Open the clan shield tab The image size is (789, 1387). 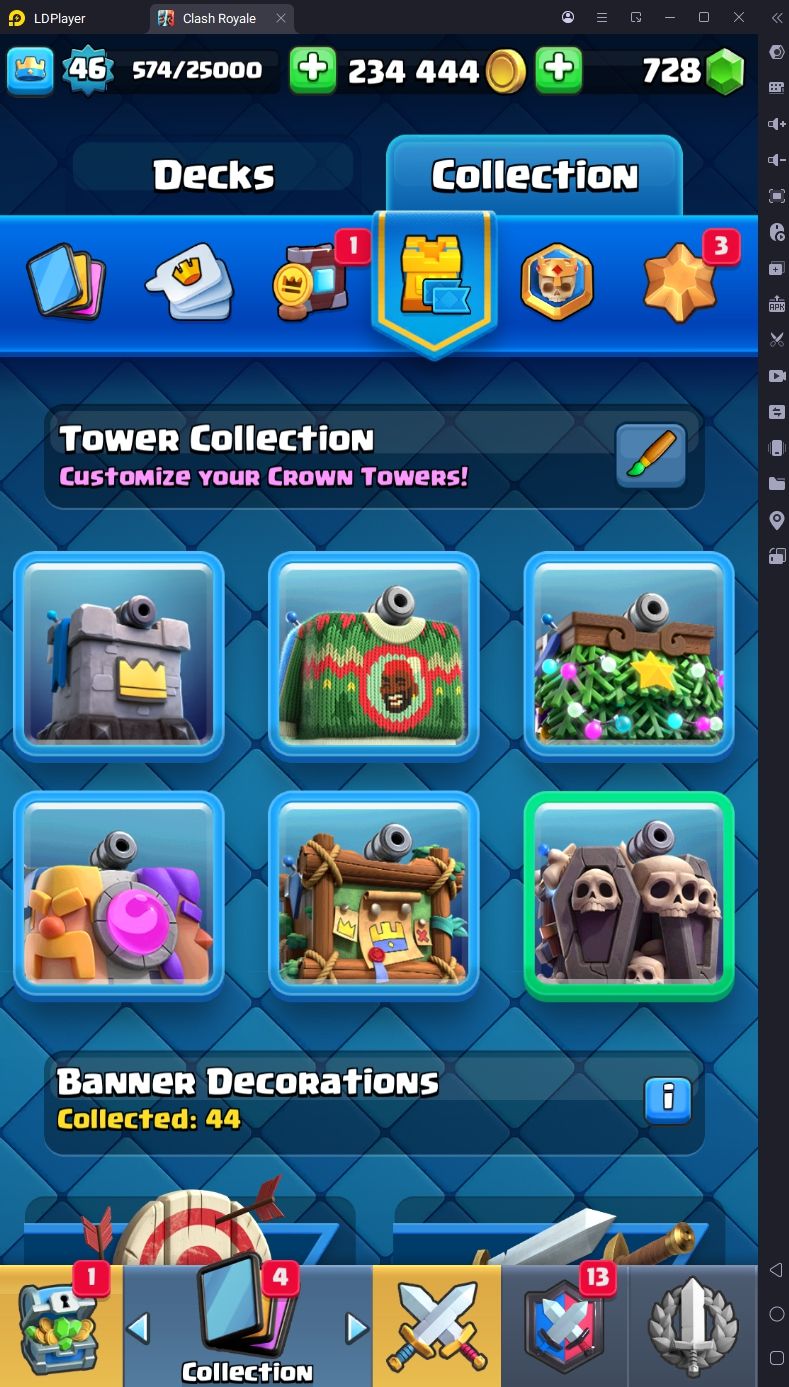coord(565,1326)
